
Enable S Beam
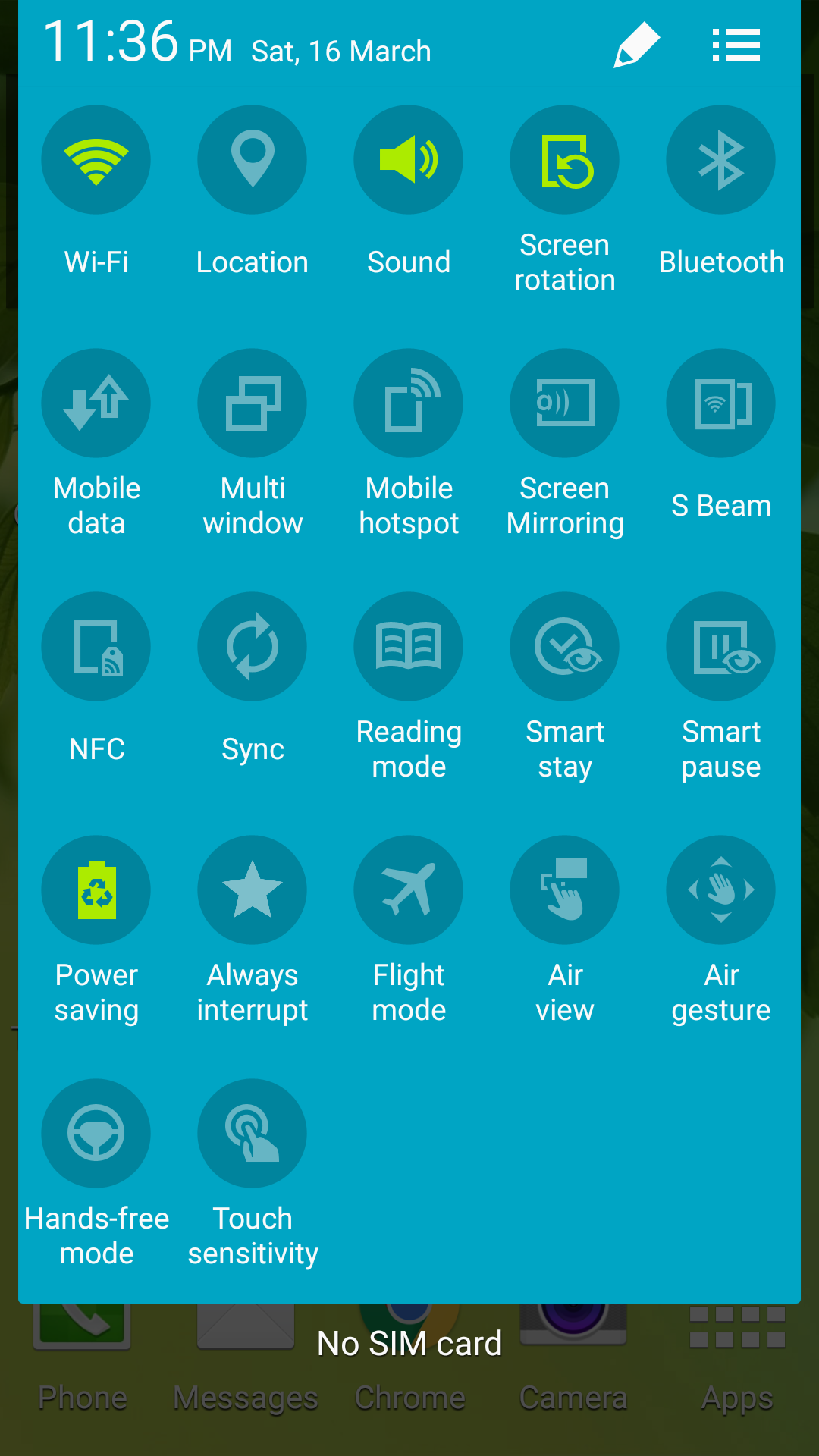pyautogui.click(x=721, y=403)
